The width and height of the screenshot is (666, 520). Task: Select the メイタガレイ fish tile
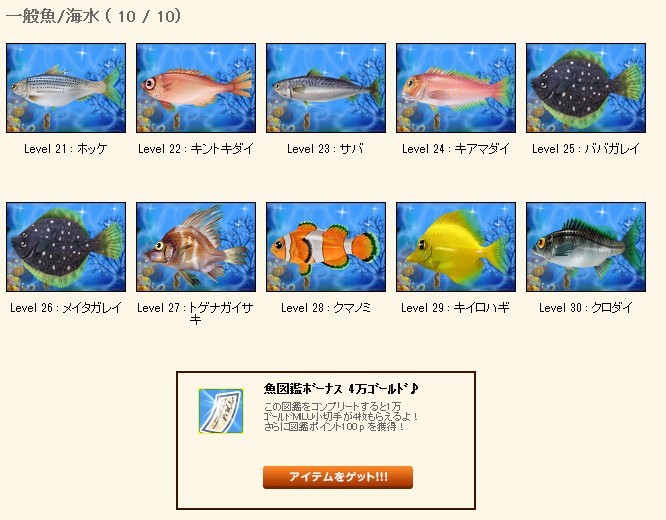(x=66, y=247)
